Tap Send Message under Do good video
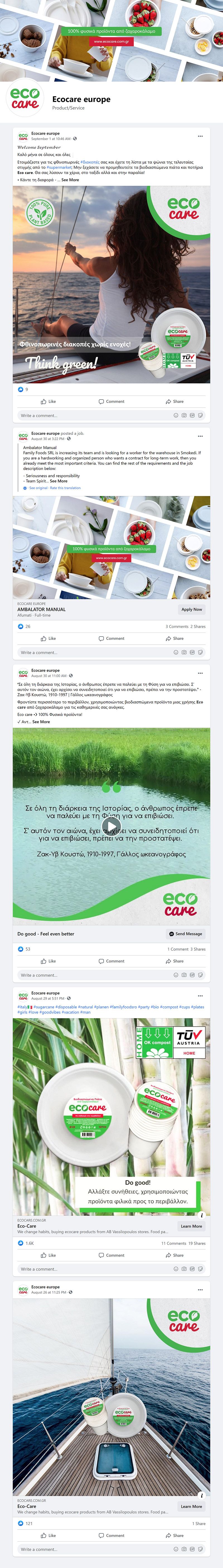The width and height of the screenshot is (223, 1568). click(186, 934)
